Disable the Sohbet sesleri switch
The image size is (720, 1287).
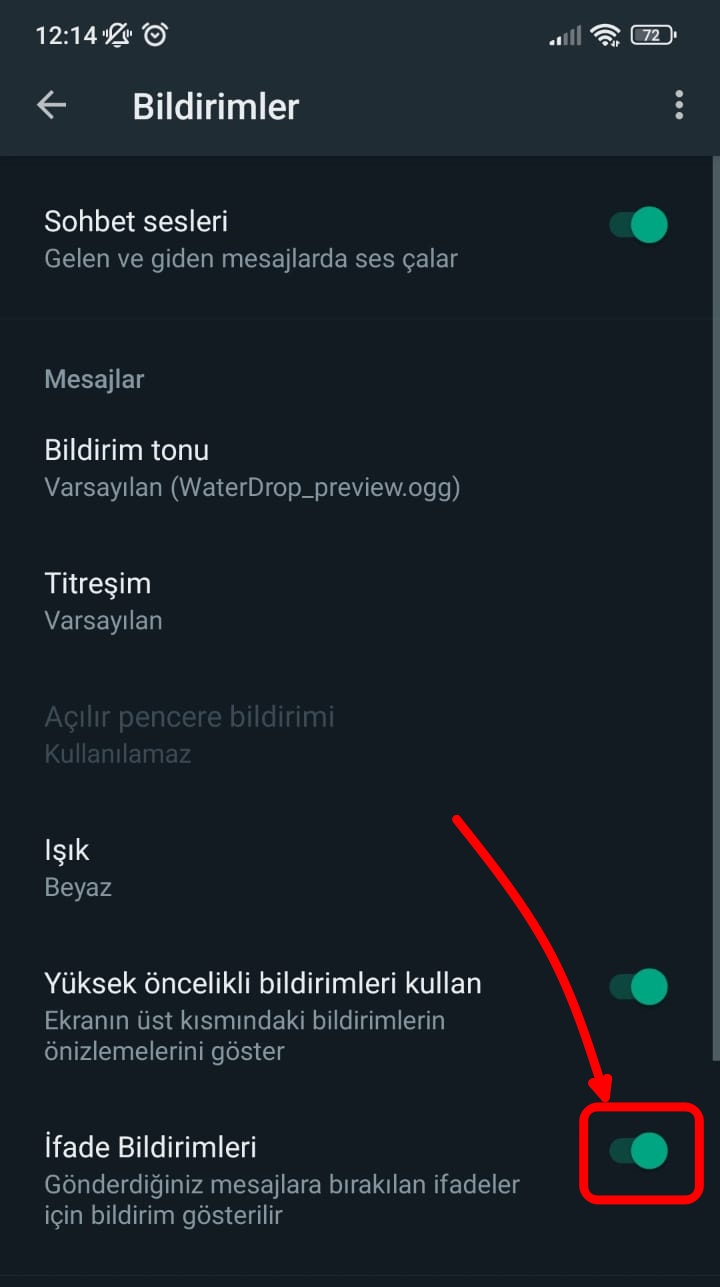click(x=638, y=224)
